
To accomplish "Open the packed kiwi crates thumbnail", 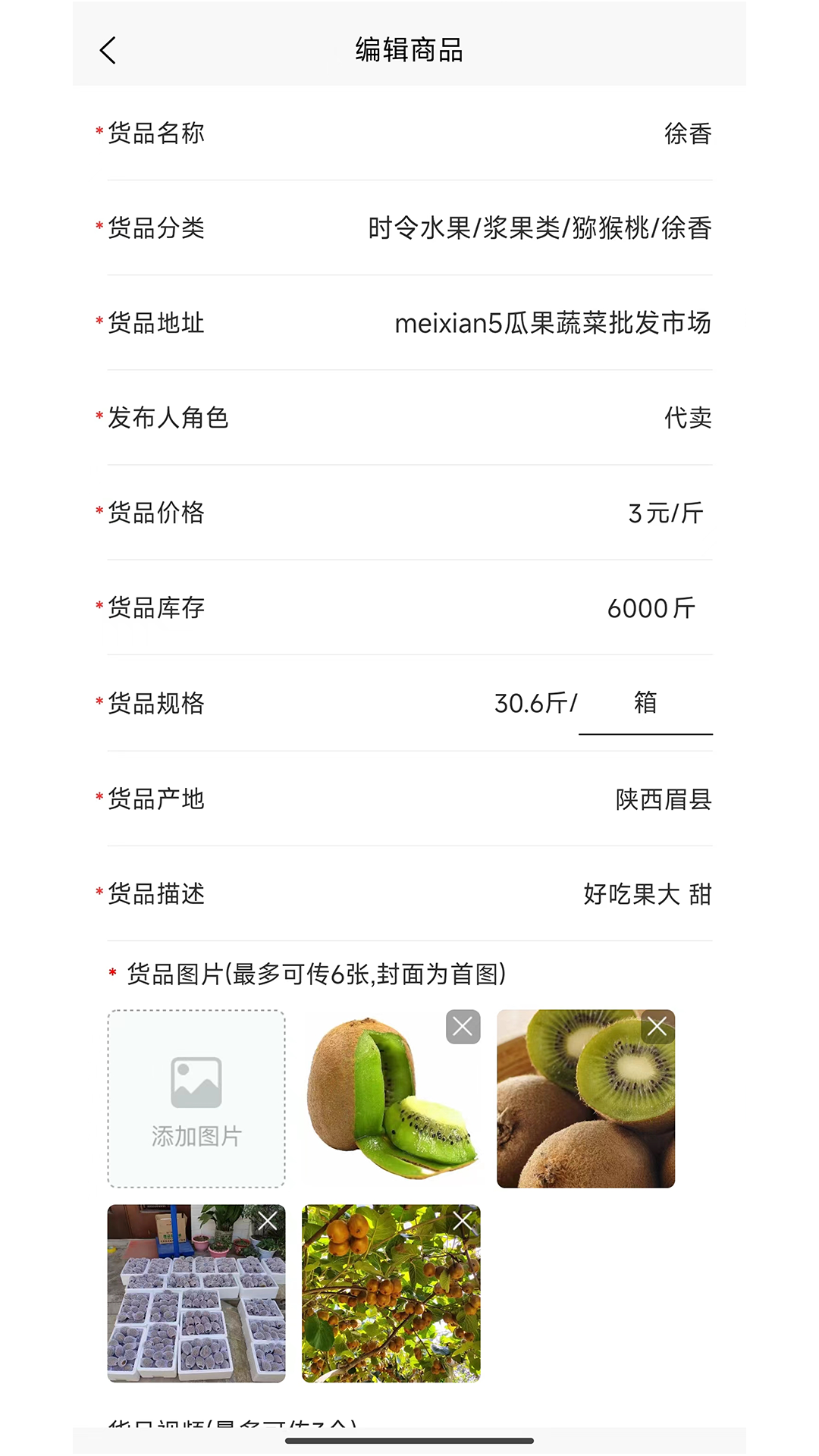I will click(196, 1289).
